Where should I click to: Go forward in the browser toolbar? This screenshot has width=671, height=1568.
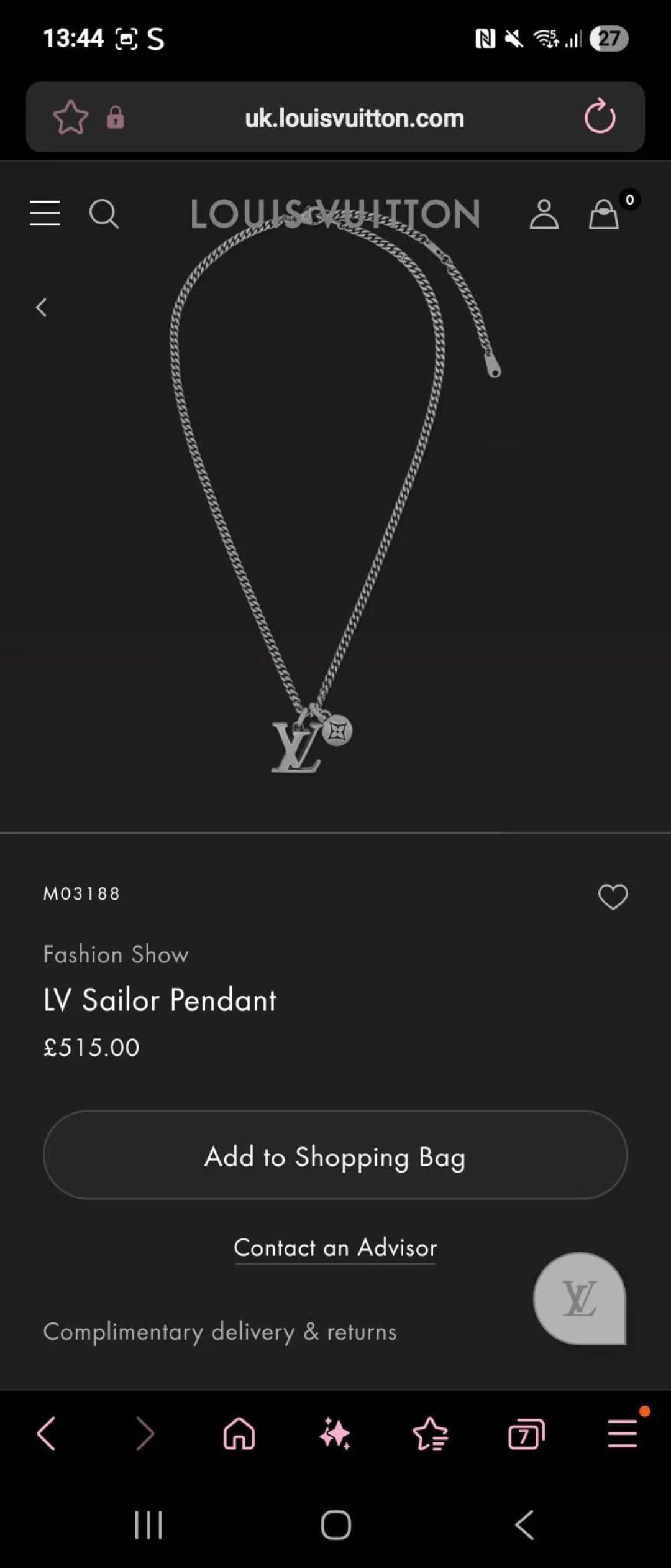tap(144, 1434)
